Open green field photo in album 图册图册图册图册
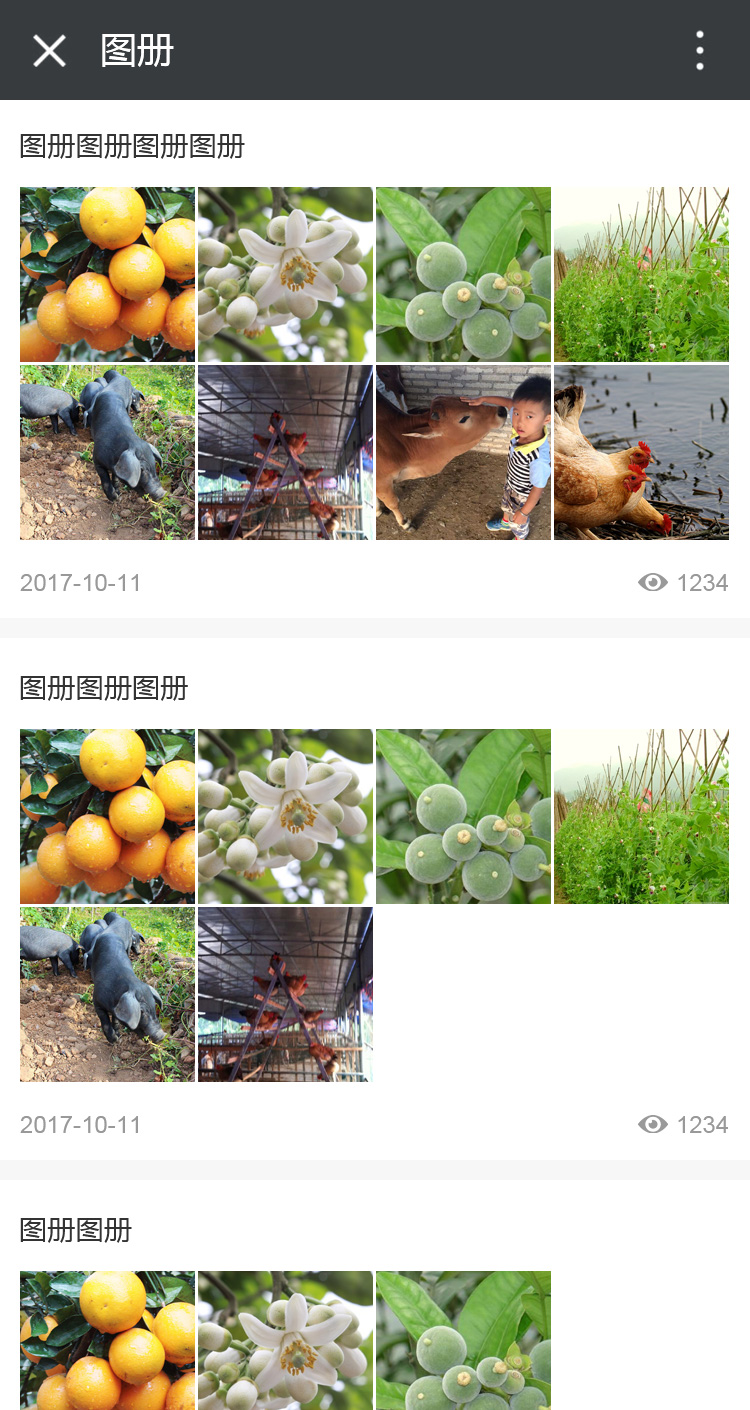Image resolution: width=750 pixels, height=1410 pixels. [x=641, y=274]
